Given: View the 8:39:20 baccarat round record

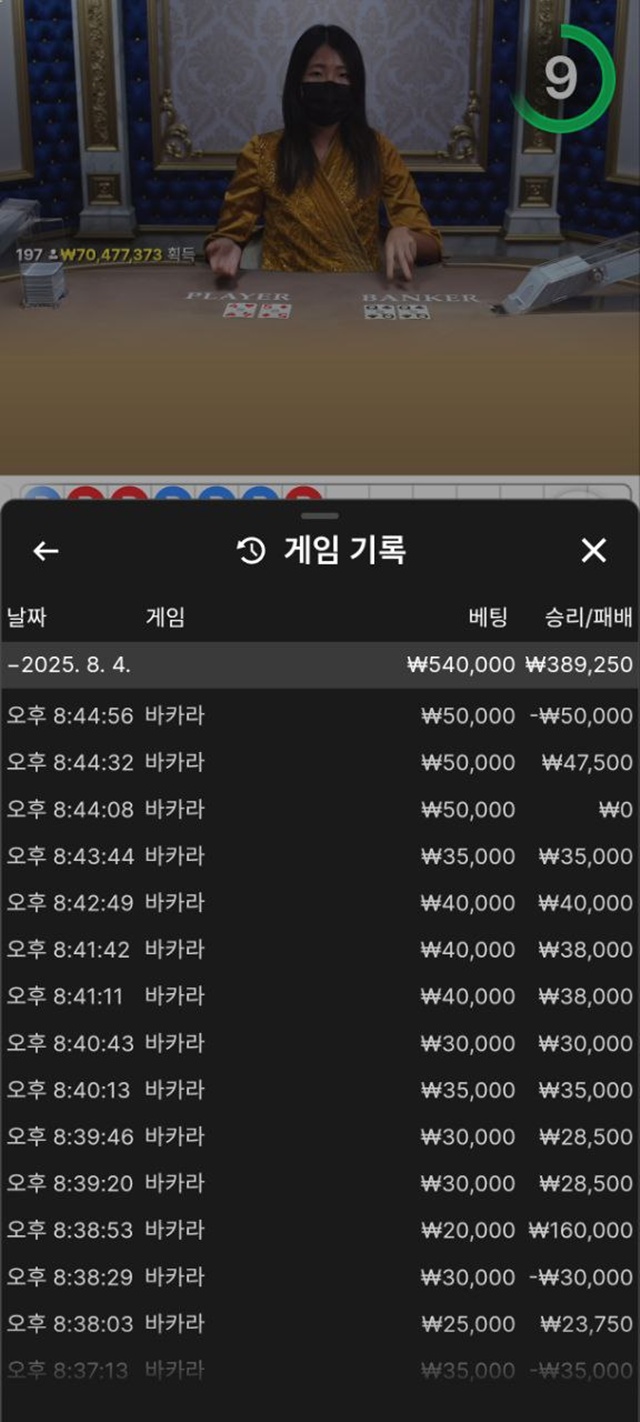Looking at the screenshot, I should 318,1183.
